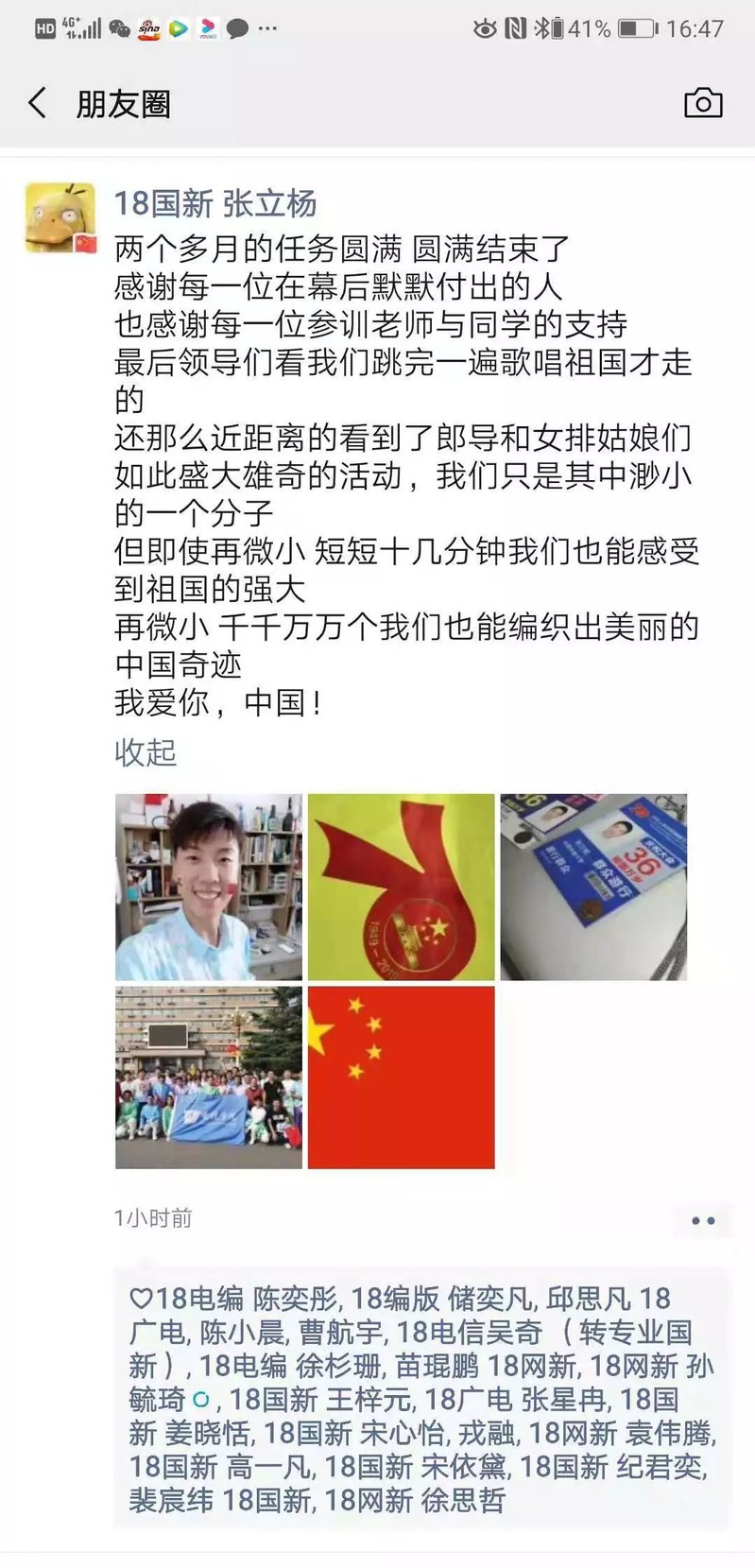View the smiling selfie photo
Viewport: 755px width, 1568px height.
(209, 887)
